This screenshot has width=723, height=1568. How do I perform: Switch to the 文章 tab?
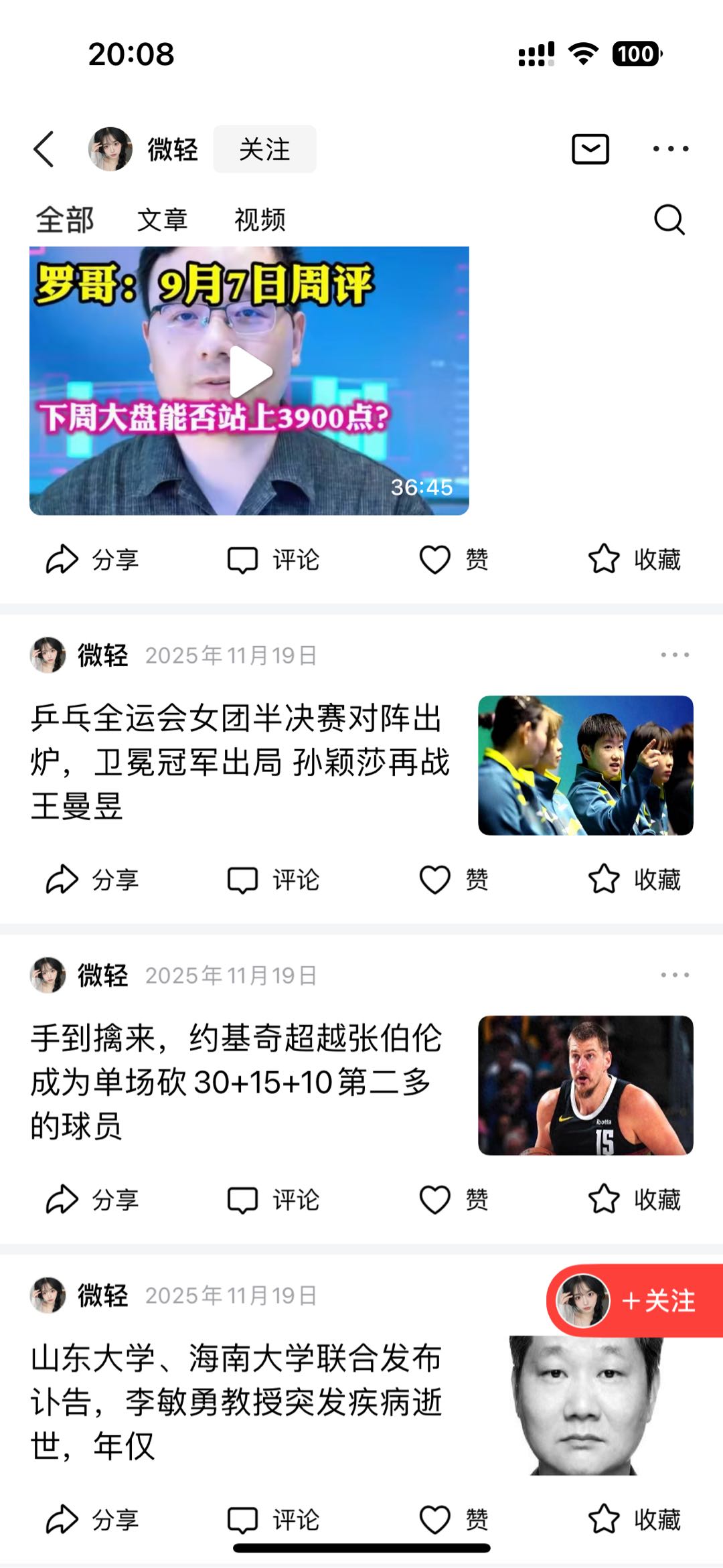163,219
